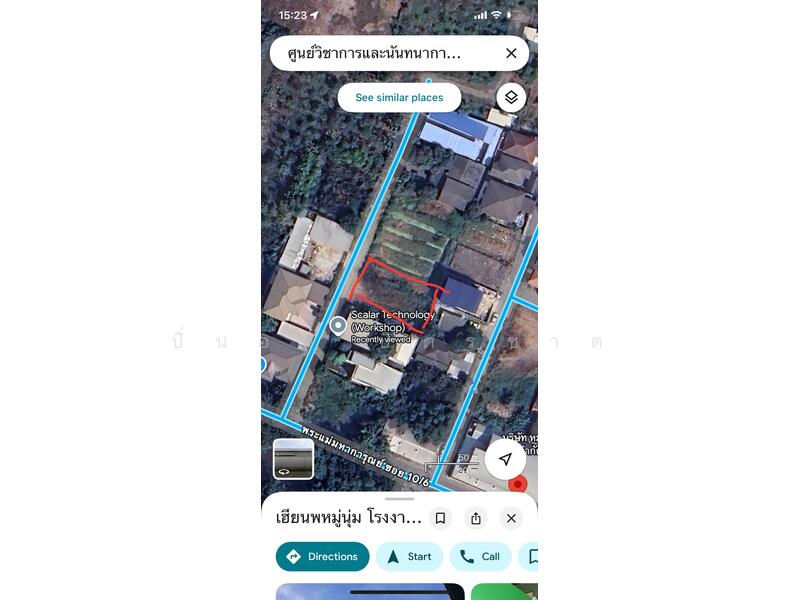
Task: Get Directions to this place
Action: (x=322, y=557)
